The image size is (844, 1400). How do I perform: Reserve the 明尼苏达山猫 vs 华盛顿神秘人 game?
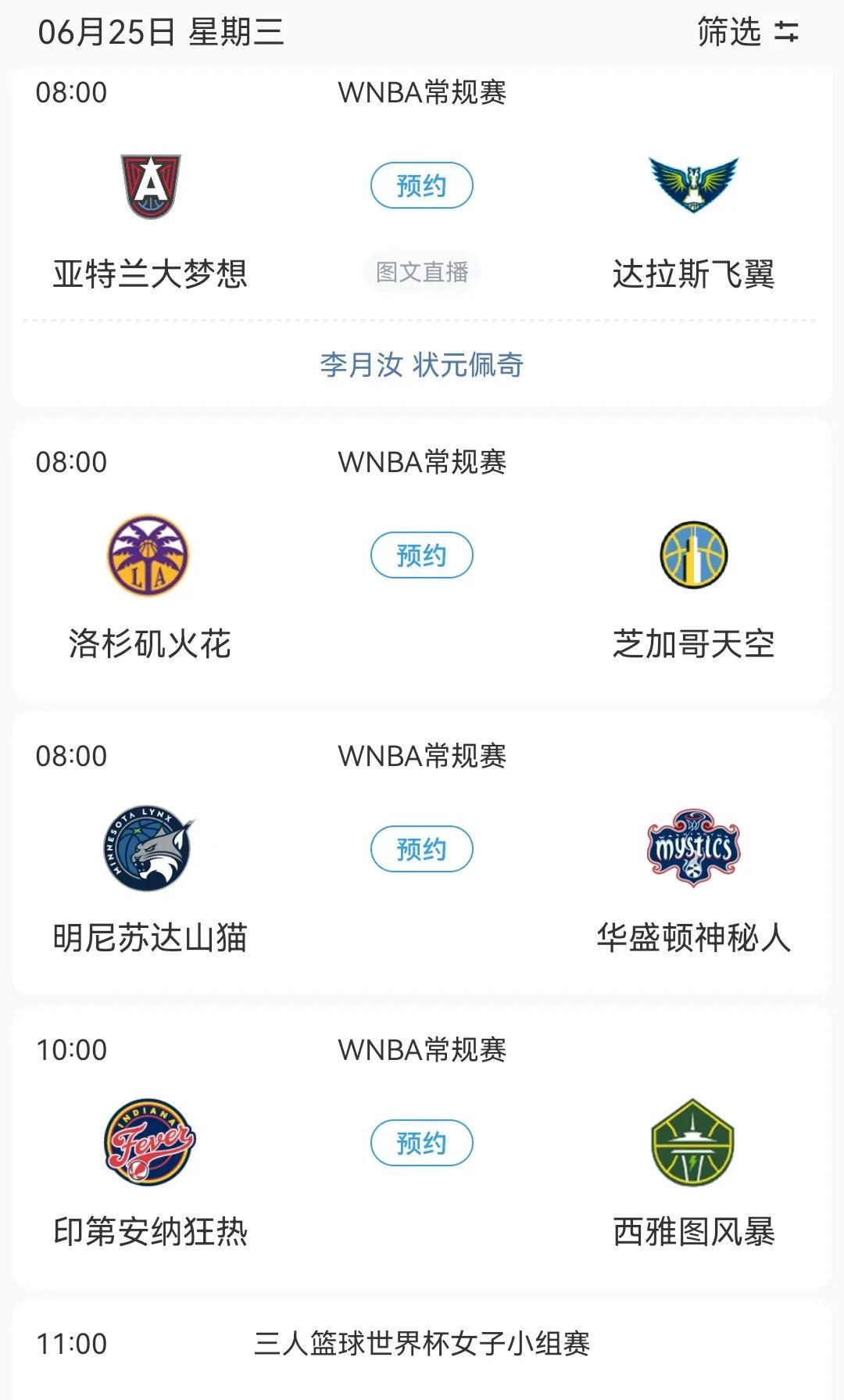[x=422, y=849]
